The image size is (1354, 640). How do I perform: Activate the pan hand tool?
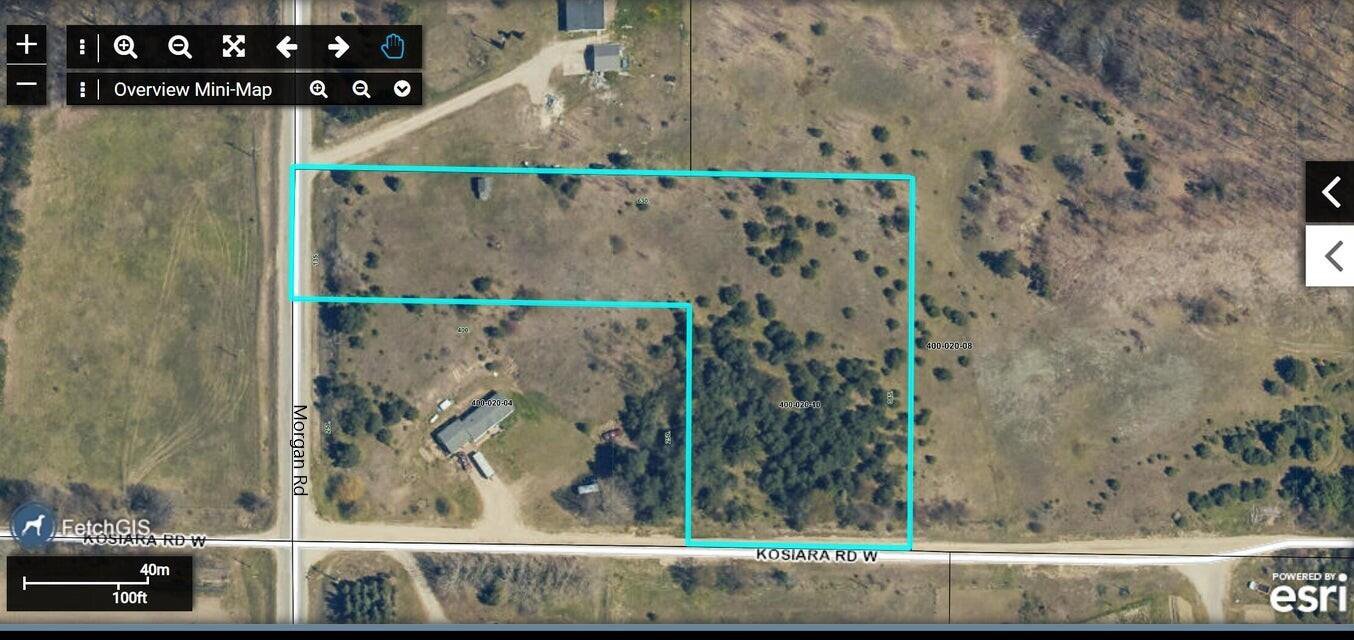[x=393, y=47]
